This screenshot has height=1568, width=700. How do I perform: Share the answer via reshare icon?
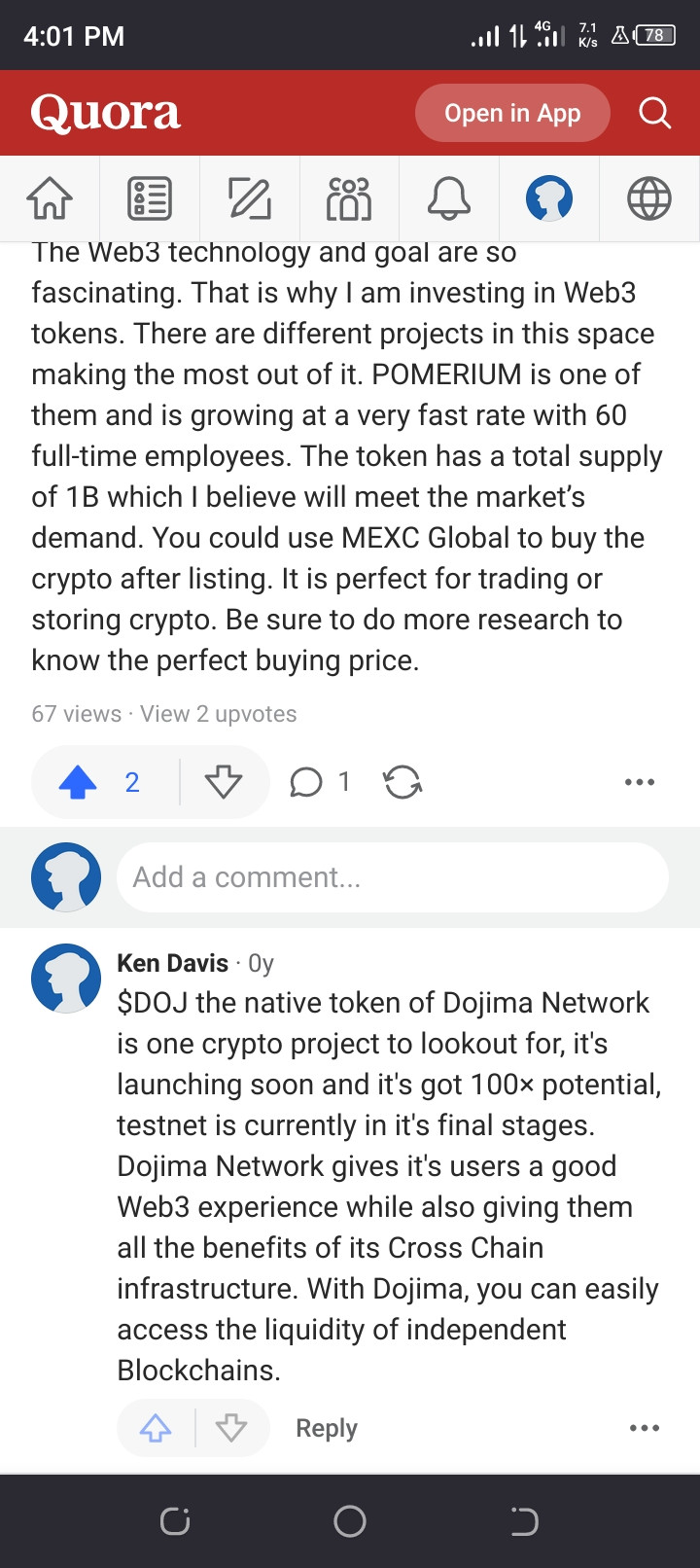pyautogui.click(x=402, y=782)
